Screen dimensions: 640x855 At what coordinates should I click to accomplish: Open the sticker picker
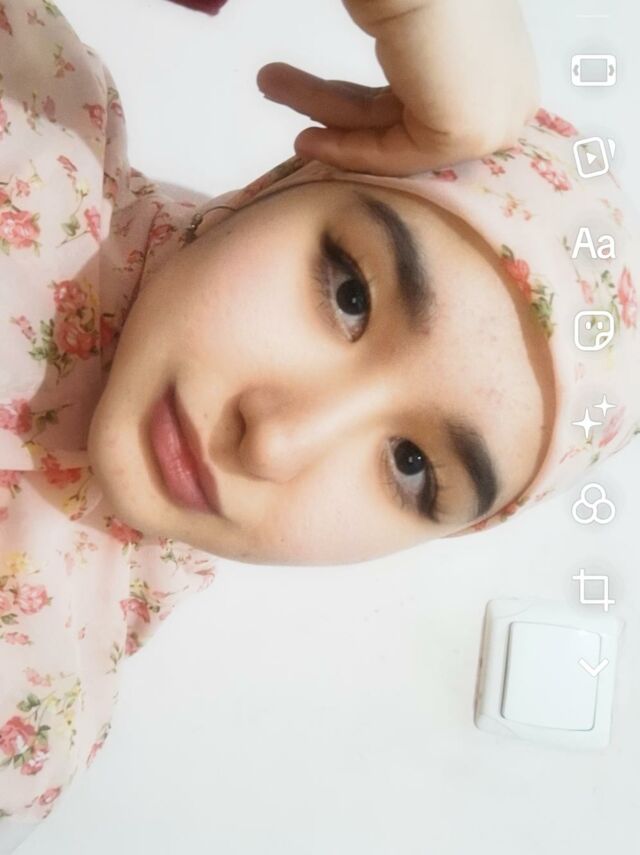(x=593, y=330)
